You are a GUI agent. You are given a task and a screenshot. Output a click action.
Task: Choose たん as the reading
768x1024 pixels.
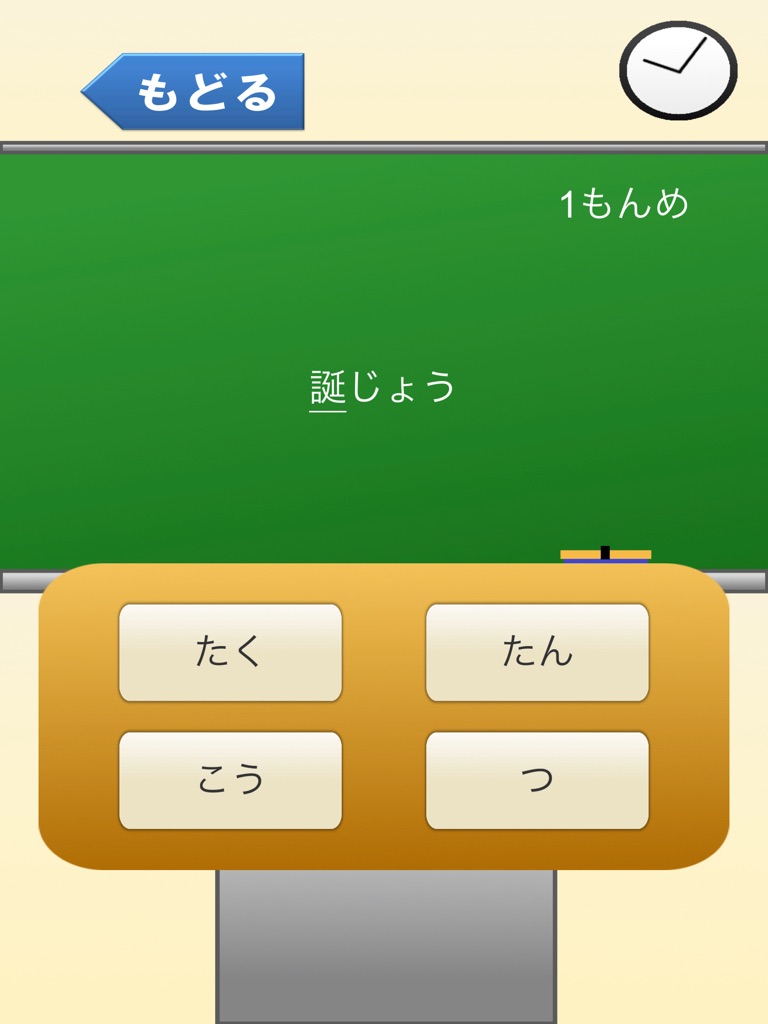[537, 652]
